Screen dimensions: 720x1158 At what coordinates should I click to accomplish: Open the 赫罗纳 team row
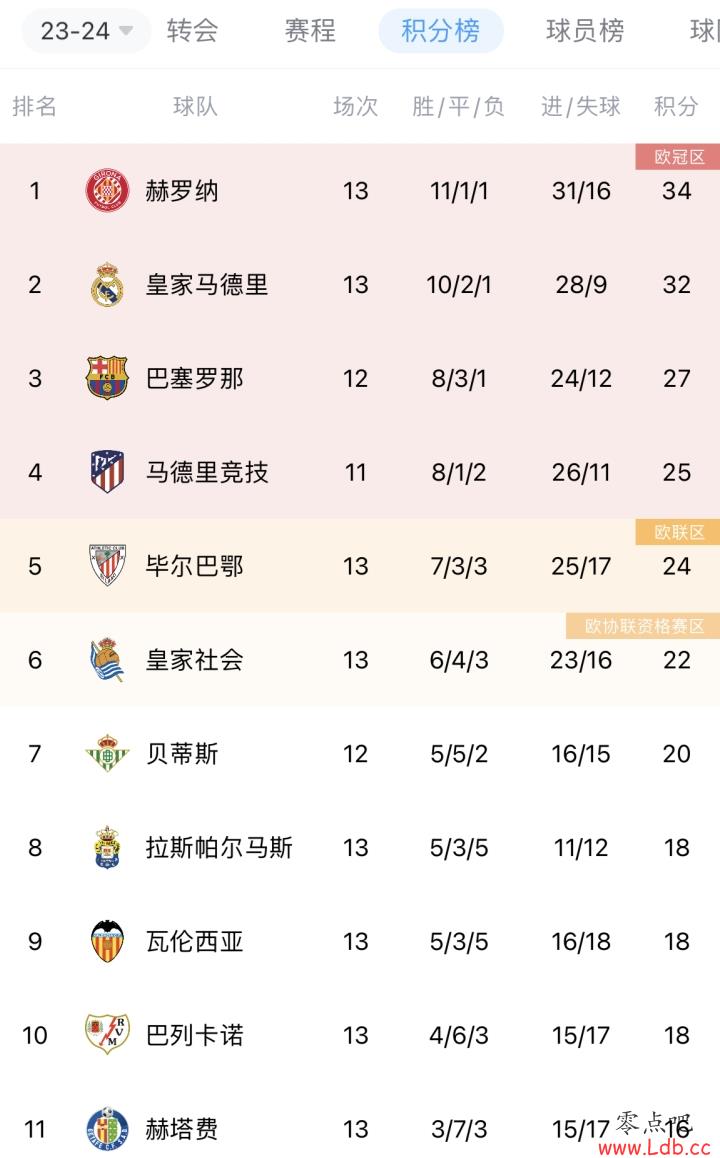(x=360, y=191)
